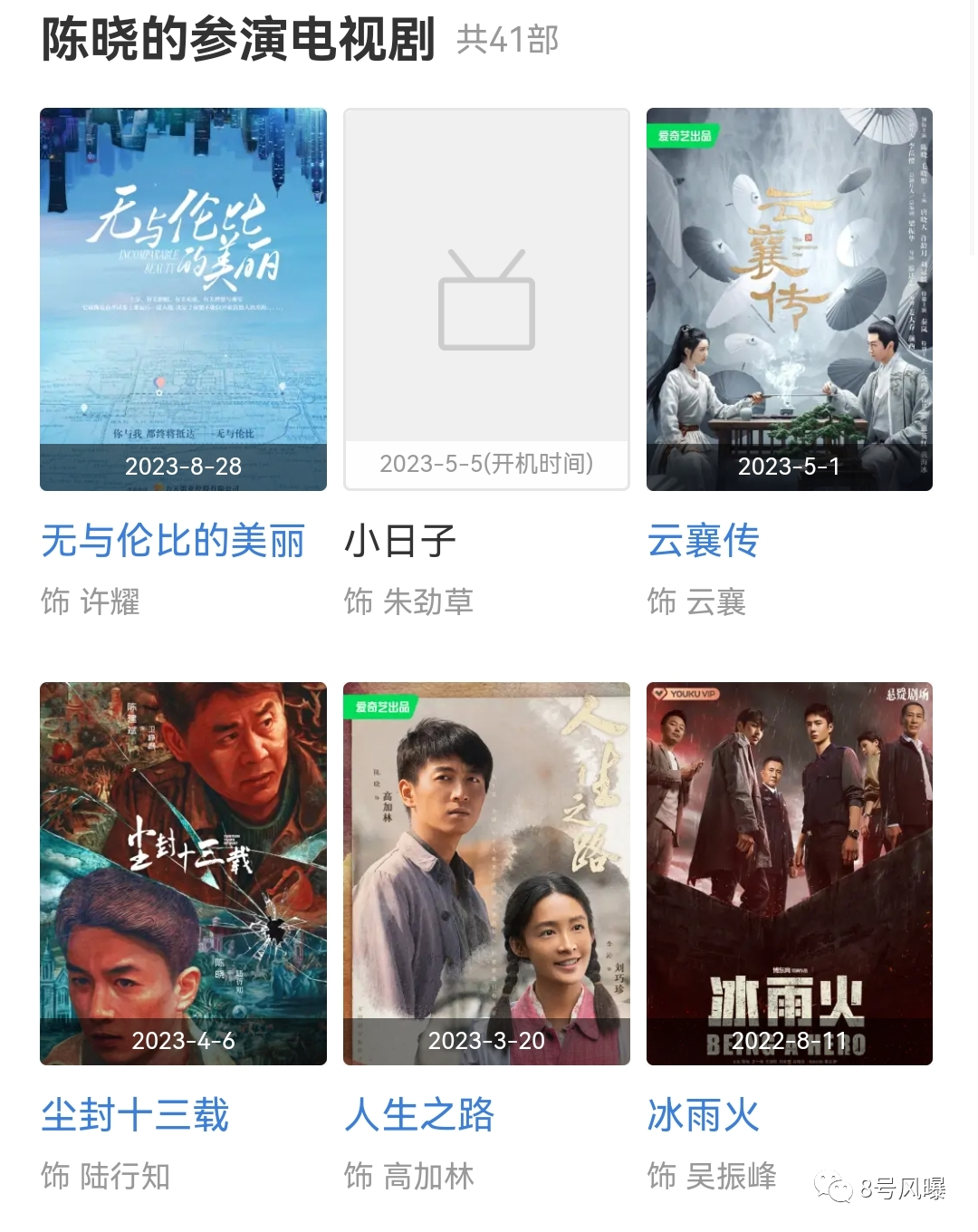Select the 尘封十三载 poster
This screenshot has height=1232, width=978.
[183, 872]
